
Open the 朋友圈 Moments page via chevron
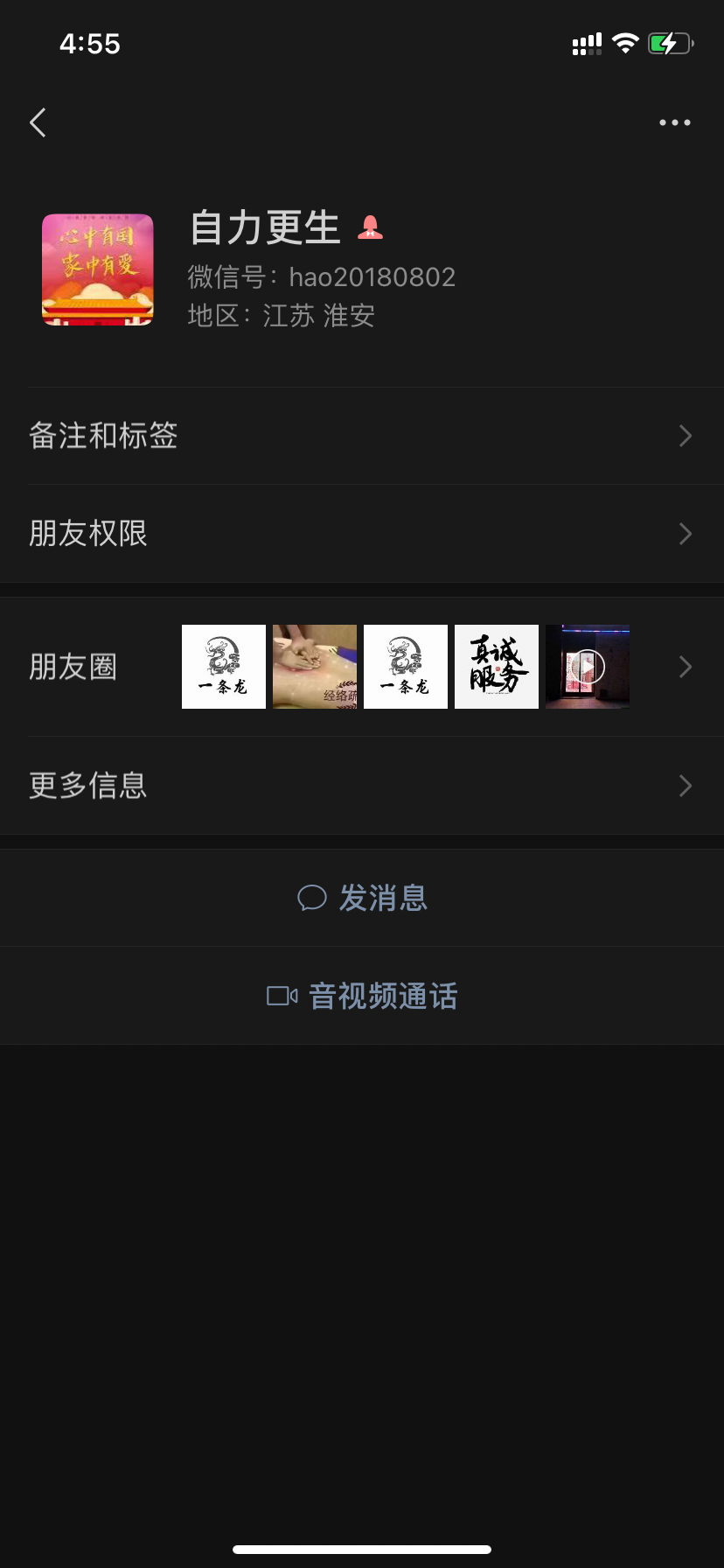pyautogui.click(x=685, y=667)
